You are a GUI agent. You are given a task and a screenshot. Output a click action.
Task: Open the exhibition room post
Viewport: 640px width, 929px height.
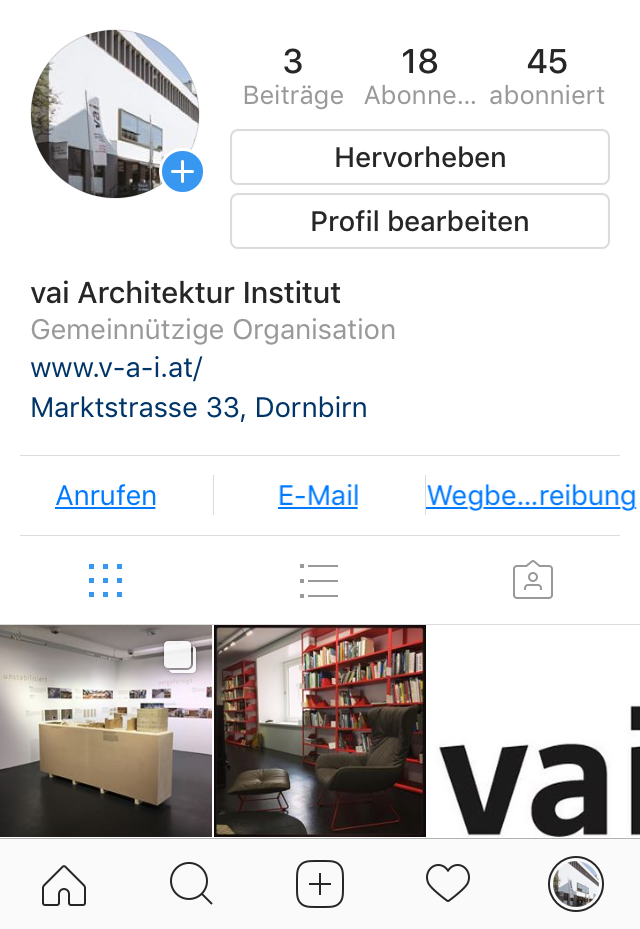106,731
